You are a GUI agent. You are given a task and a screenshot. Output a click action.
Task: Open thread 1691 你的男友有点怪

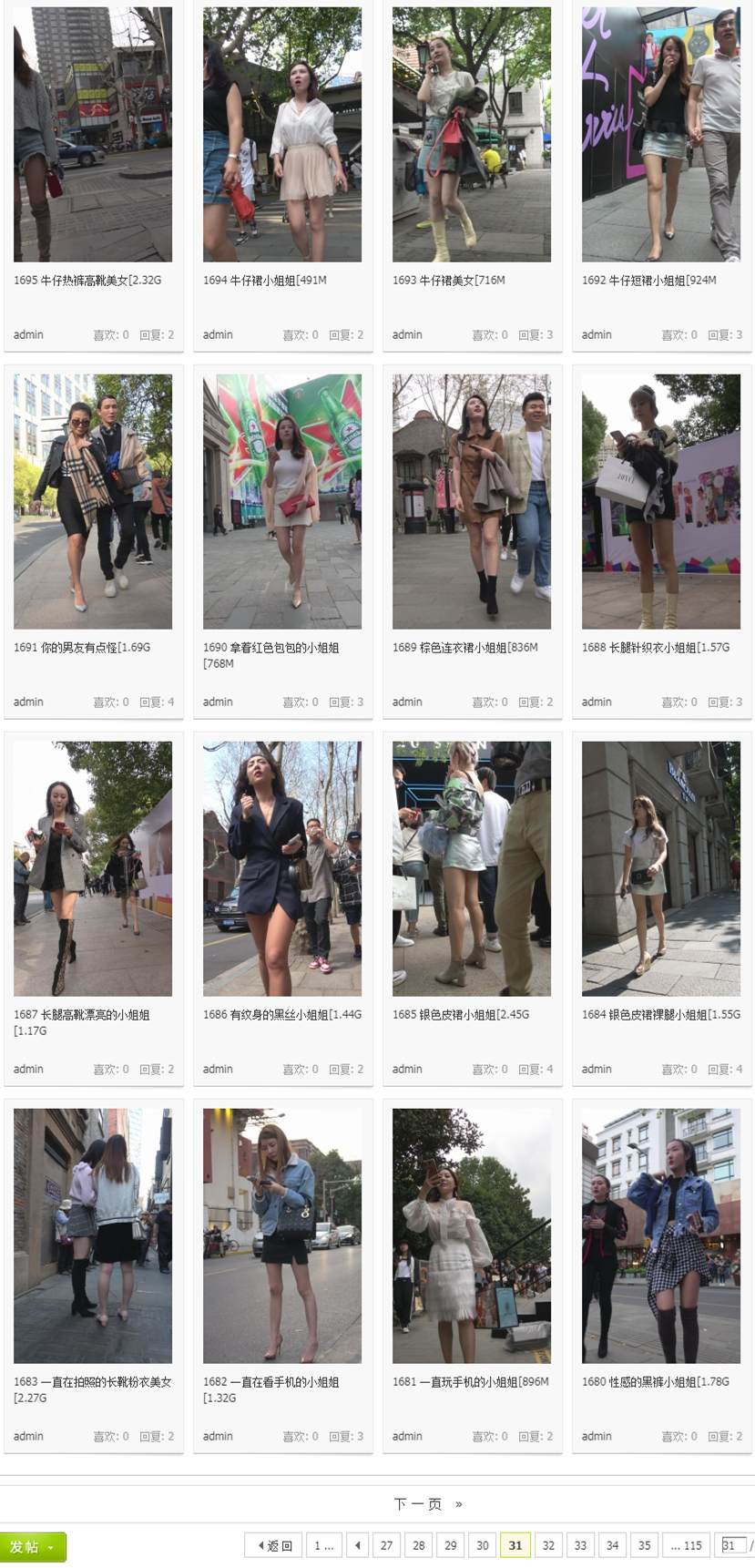coord(82,648)
